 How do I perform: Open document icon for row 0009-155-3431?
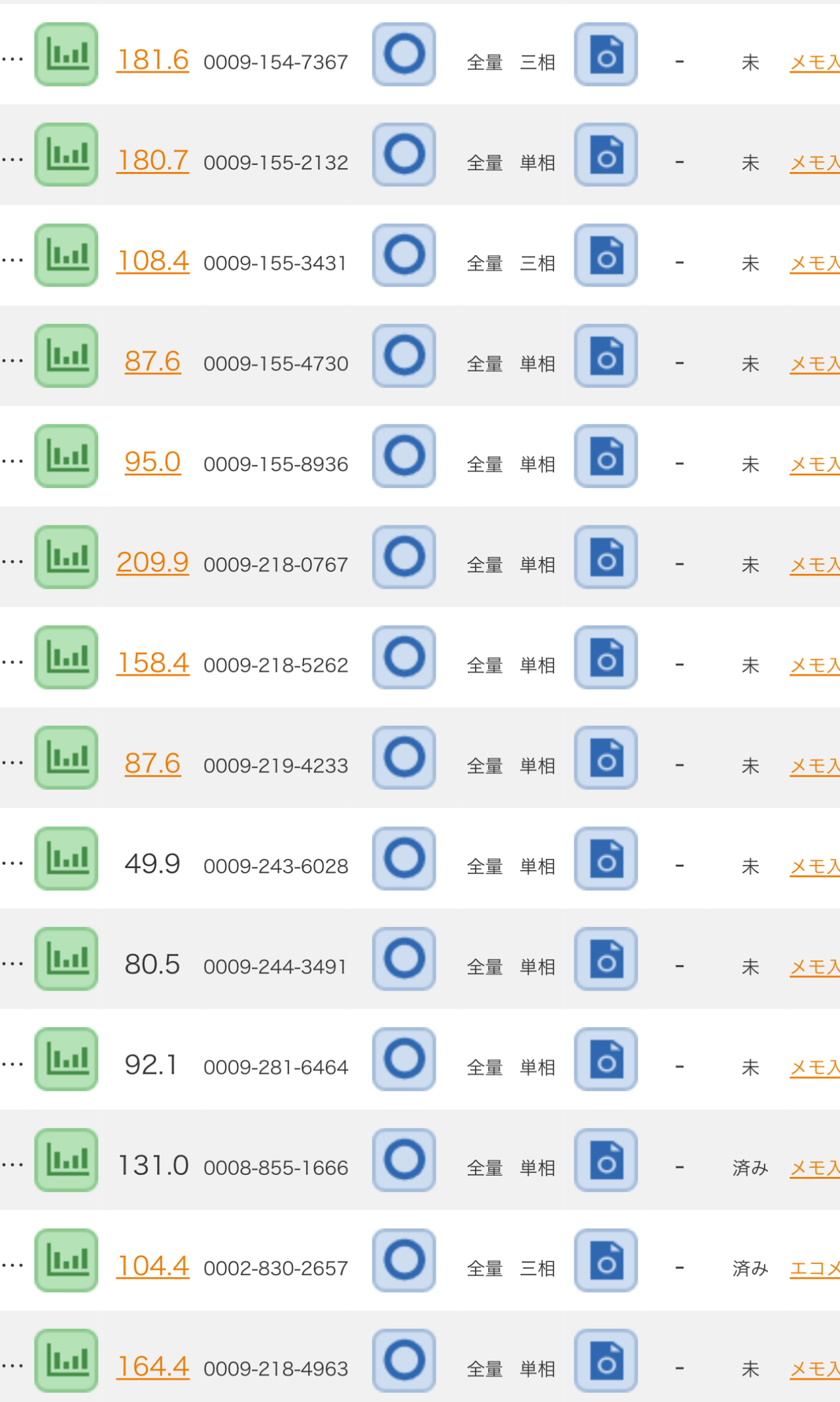tap(606, 256)
